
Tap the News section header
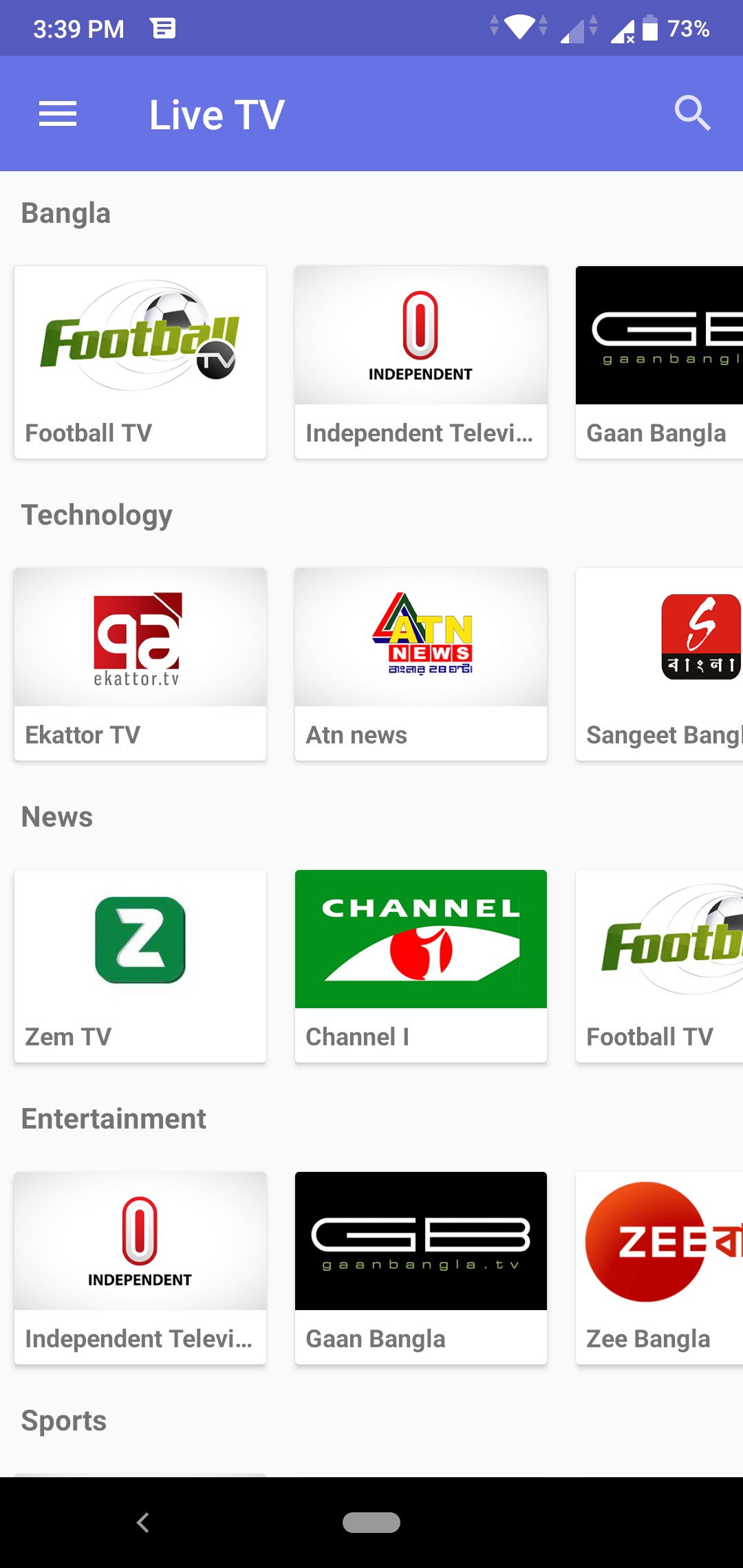[x=57, y=816]
